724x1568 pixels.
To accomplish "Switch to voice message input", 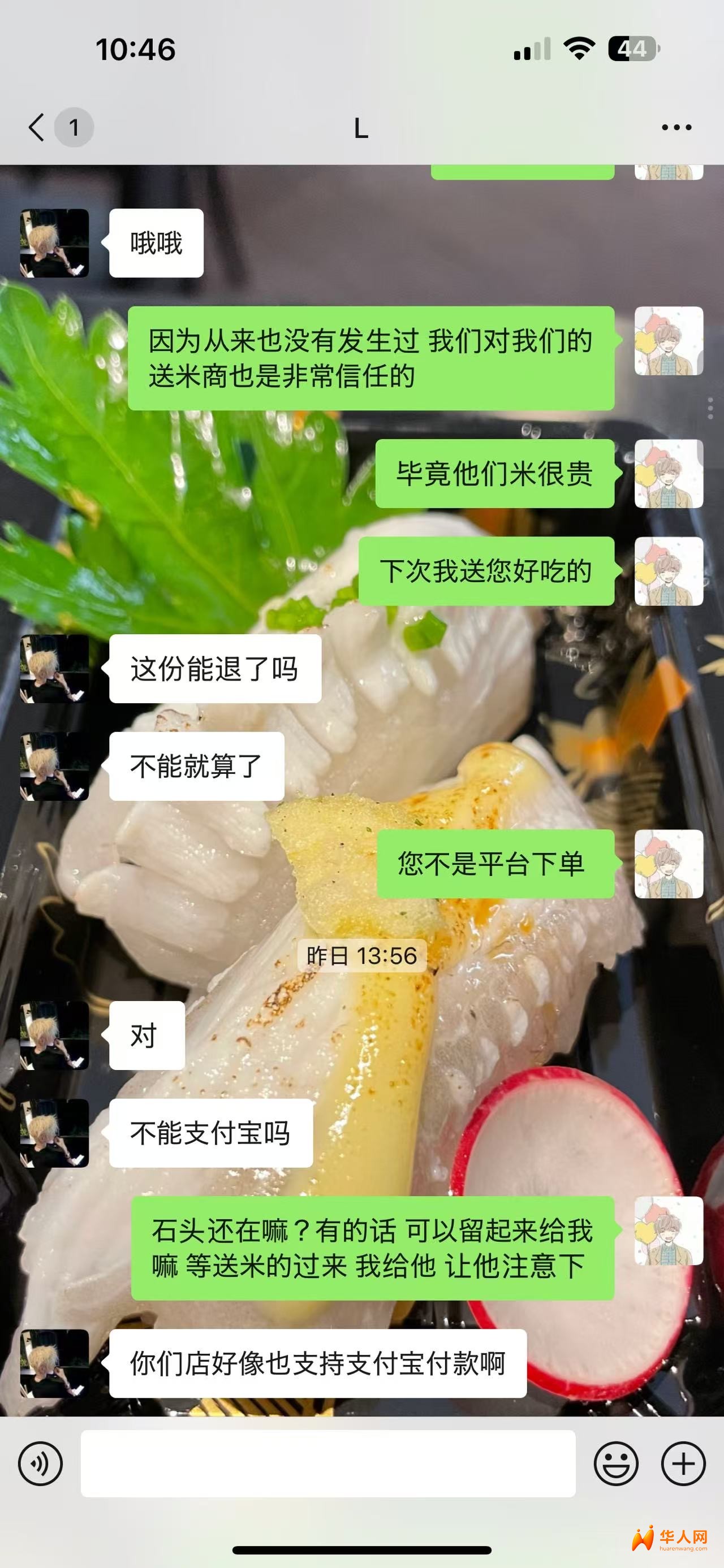I will point(40,1463).
